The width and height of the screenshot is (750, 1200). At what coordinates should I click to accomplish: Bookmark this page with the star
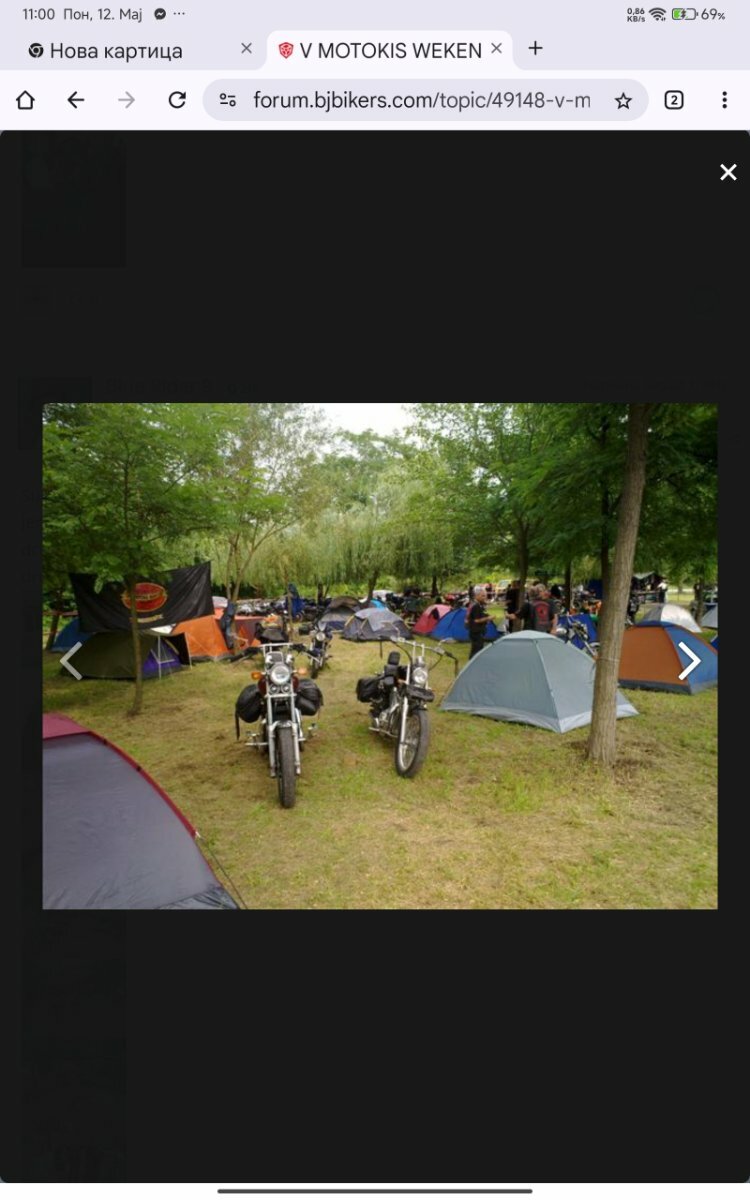[x=623, y=100]
